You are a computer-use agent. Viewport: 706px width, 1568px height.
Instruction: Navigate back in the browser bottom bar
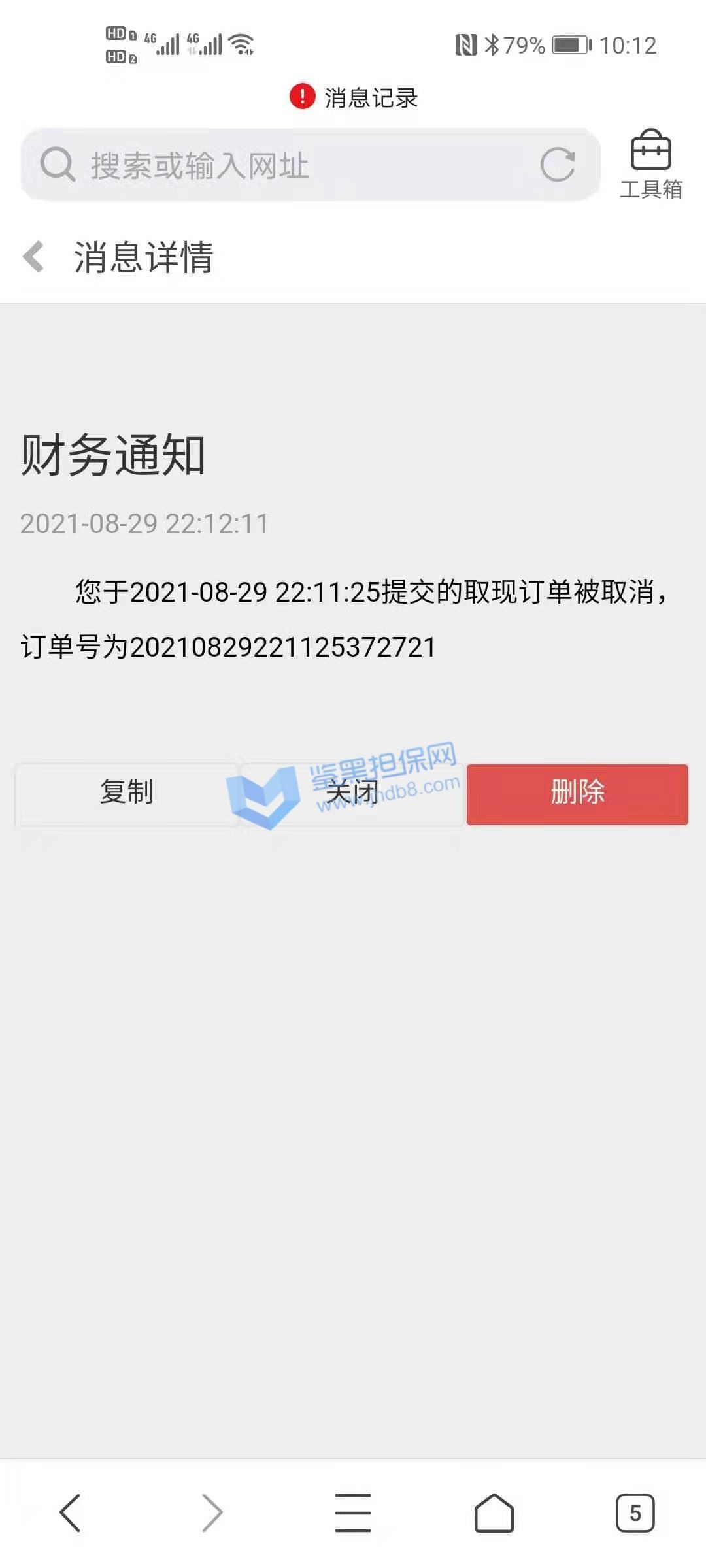70,1512
